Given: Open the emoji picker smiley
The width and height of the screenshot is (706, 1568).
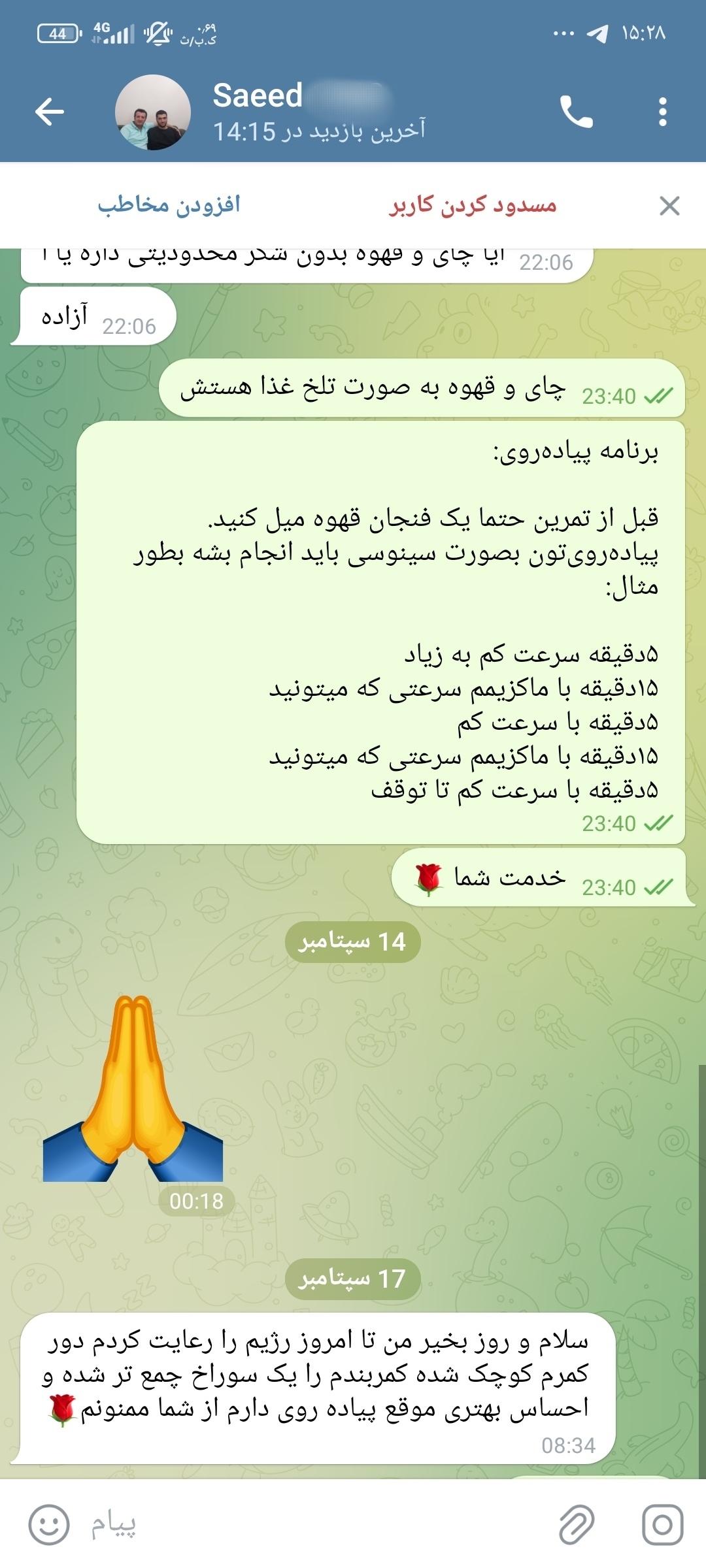Looking at the screenshot, I should [x=49, y=1525].
